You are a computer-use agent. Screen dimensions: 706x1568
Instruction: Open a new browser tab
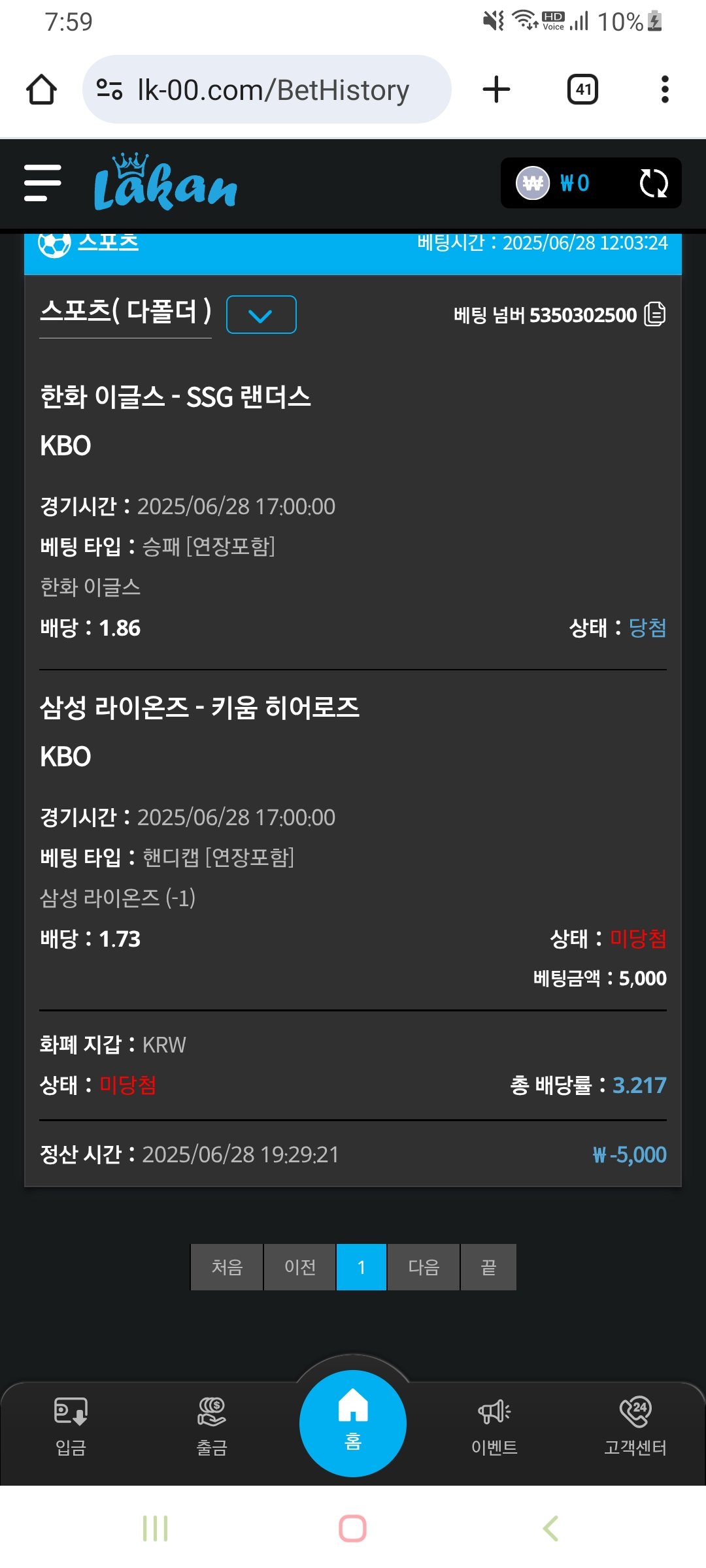(496, 90)
